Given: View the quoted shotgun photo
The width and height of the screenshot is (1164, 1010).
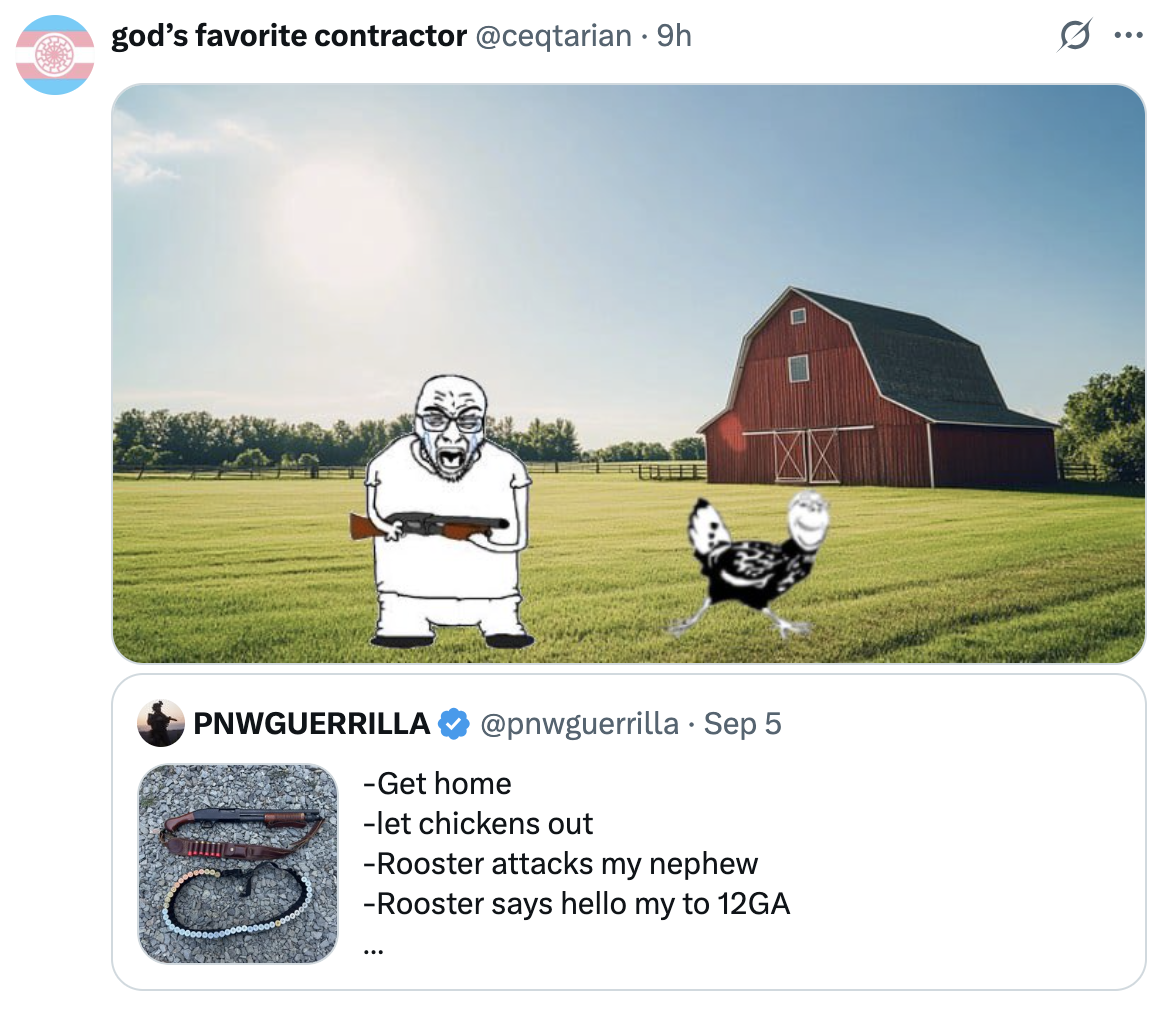Looking at the screenshot, I should tap(238, 863).
